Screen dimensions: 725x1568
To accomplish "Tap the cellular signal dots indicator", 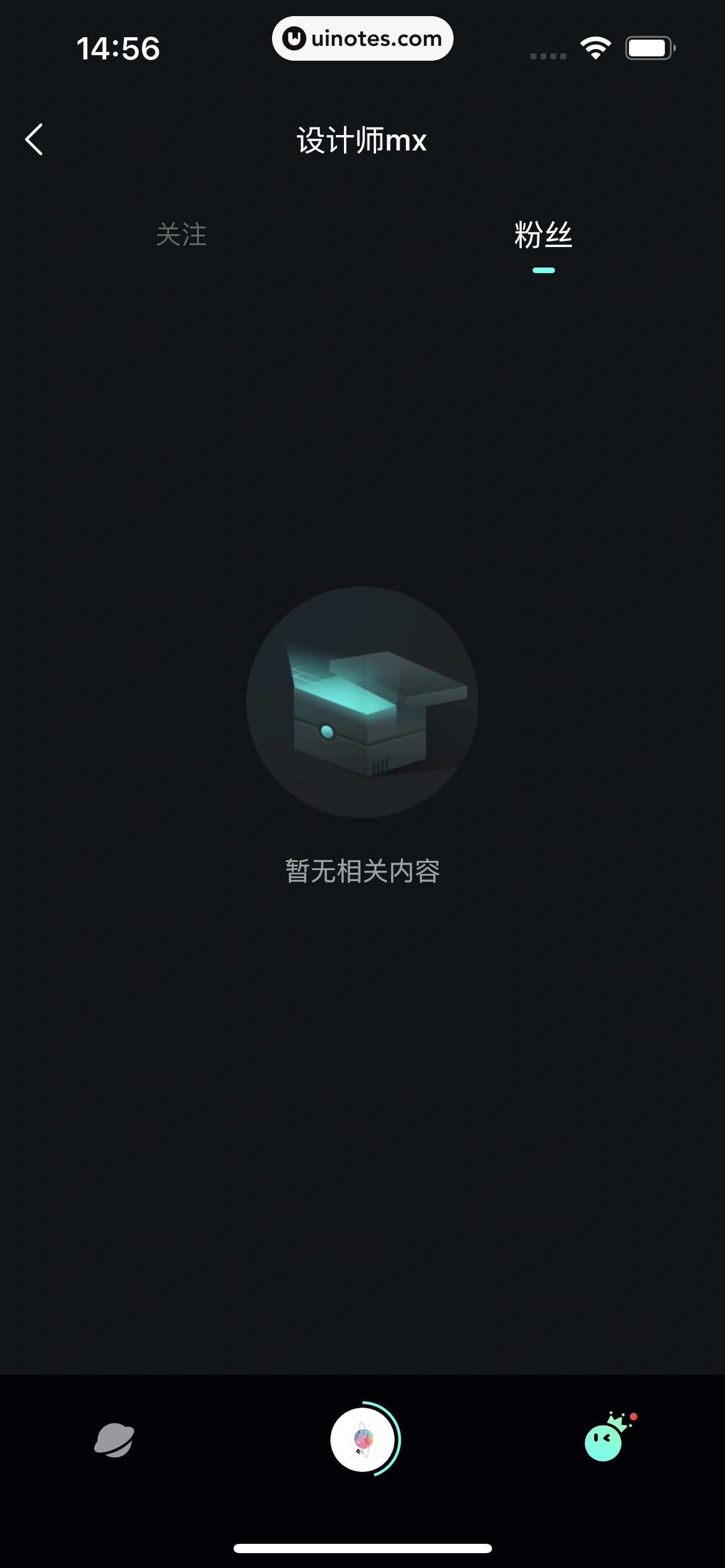I will (x=548, y=55).
